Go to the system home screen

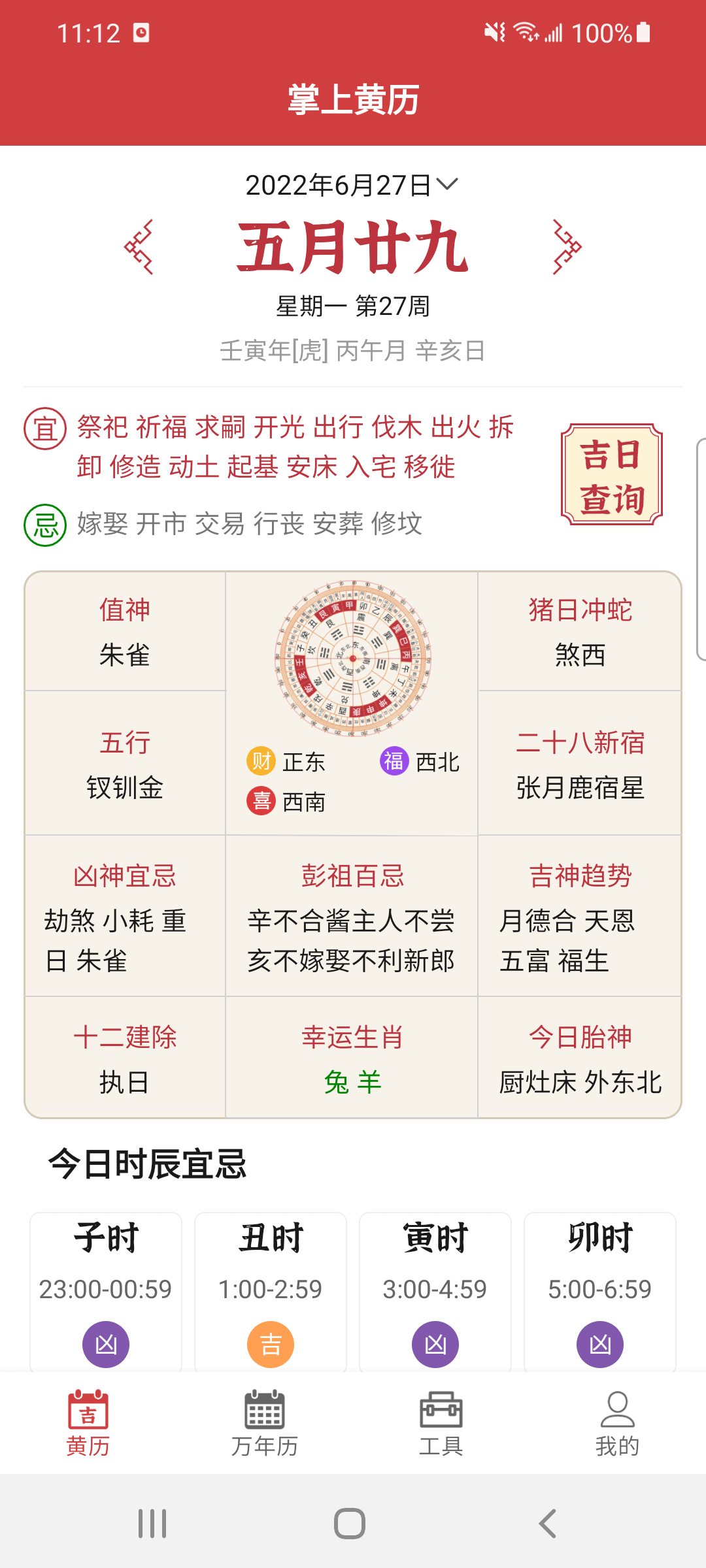350,1524
